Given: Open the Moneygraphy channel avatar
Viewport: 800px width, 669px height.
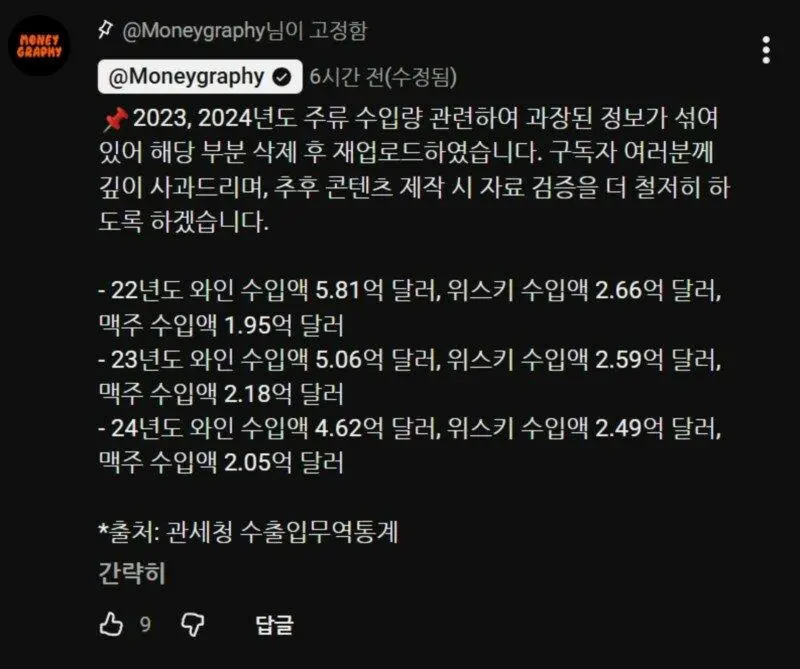Looking at the screenshot, I should tap(40, 47).
